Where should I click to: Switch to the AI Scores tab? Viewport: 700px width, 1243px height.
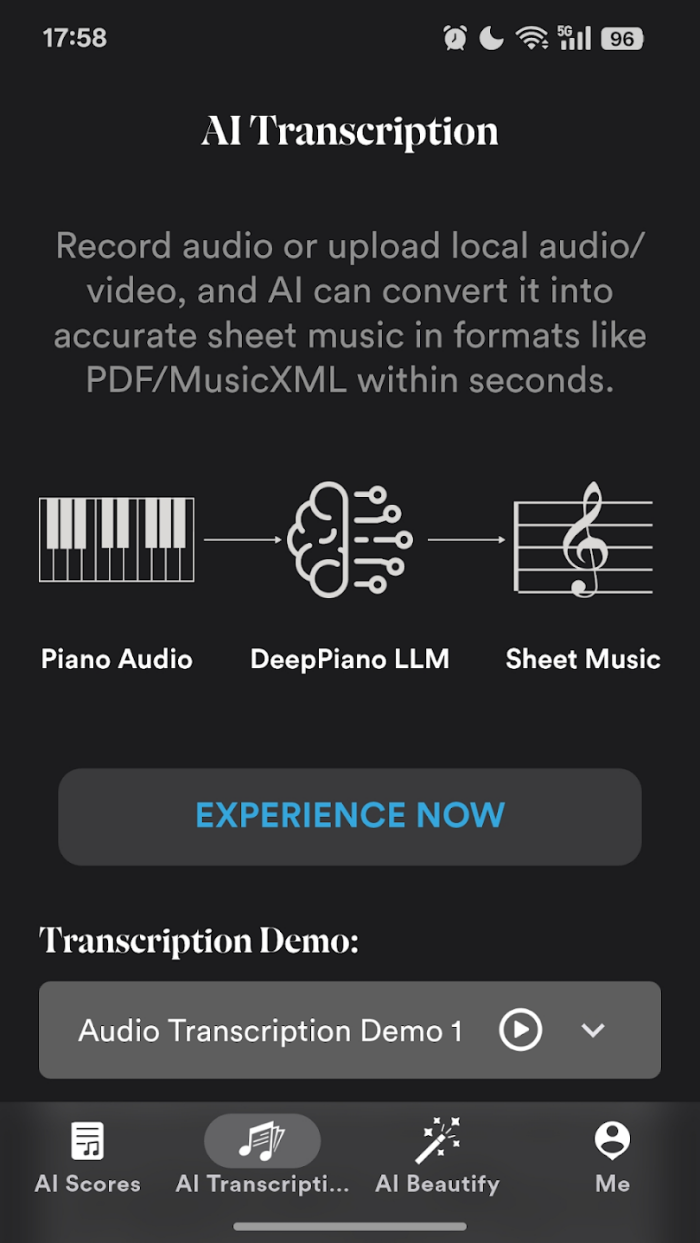[x=88, y=1157]
